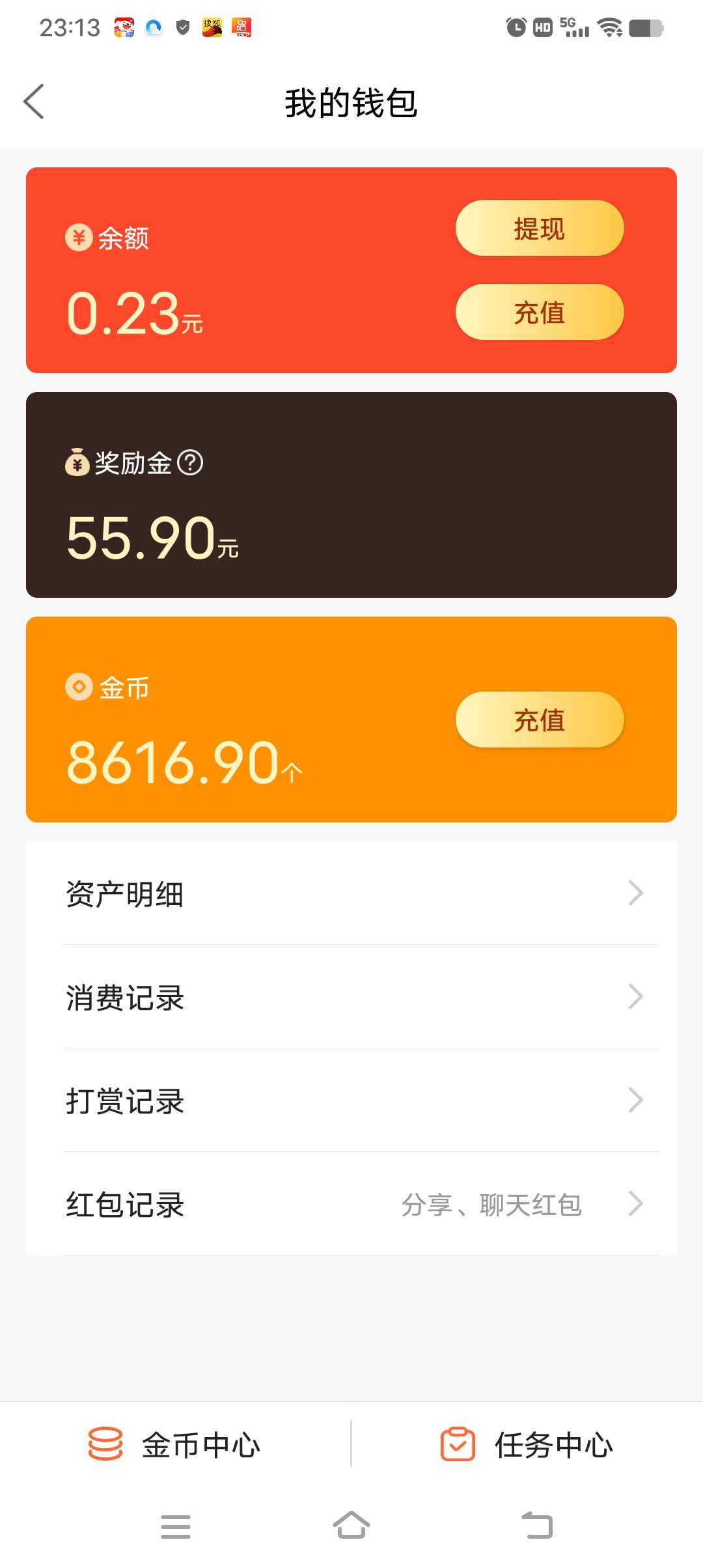Open the question mark help beside 奖励金
Viewport: 703px width, 1568px height.
pos(189,464)
